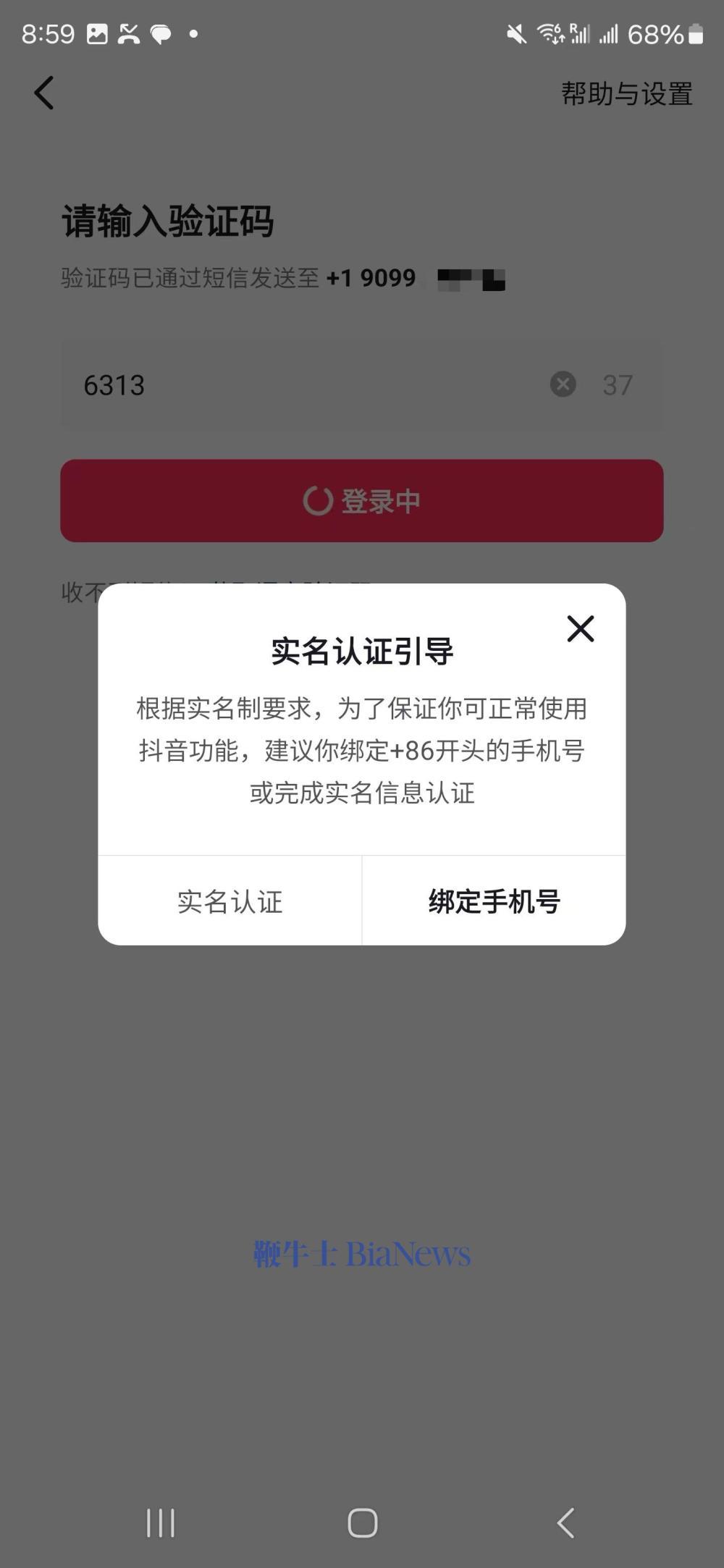Select 绑定手机号 option
This screenshot has height=1568, width=724.
pyautogui.click(x=494, y=901)
